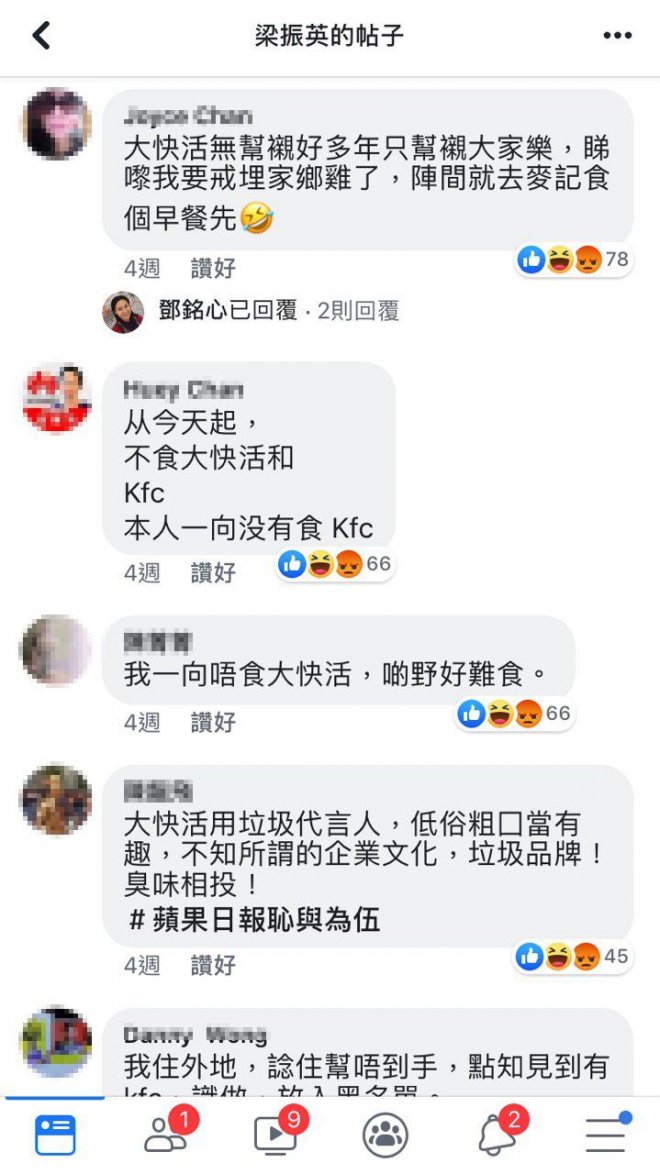
Task: Expand 鄧銘心's 2則回覆 replies
Action: [278, 311]
